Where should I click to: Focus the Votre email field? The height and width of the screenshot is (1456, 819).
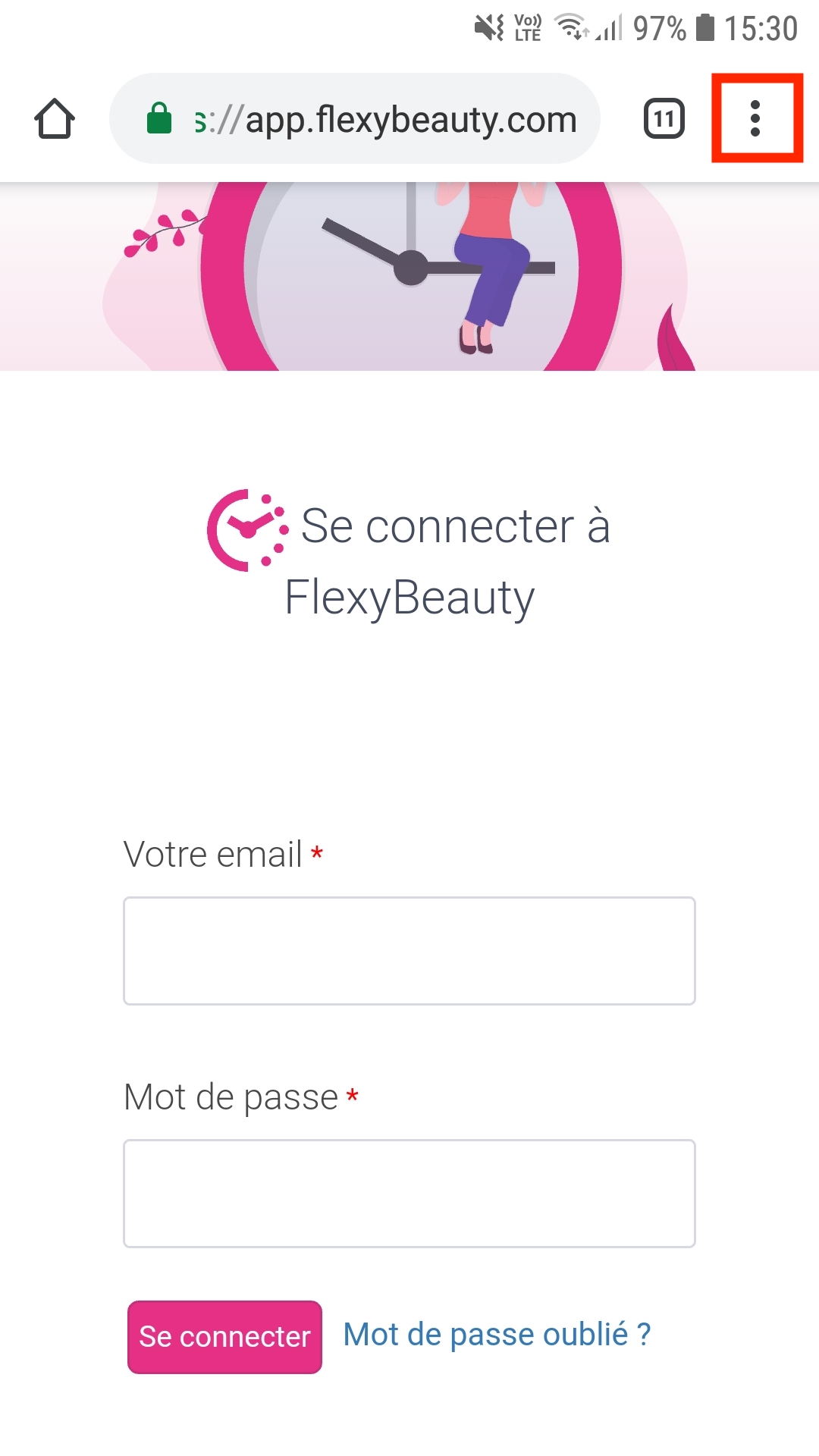[x=409, y=951]
